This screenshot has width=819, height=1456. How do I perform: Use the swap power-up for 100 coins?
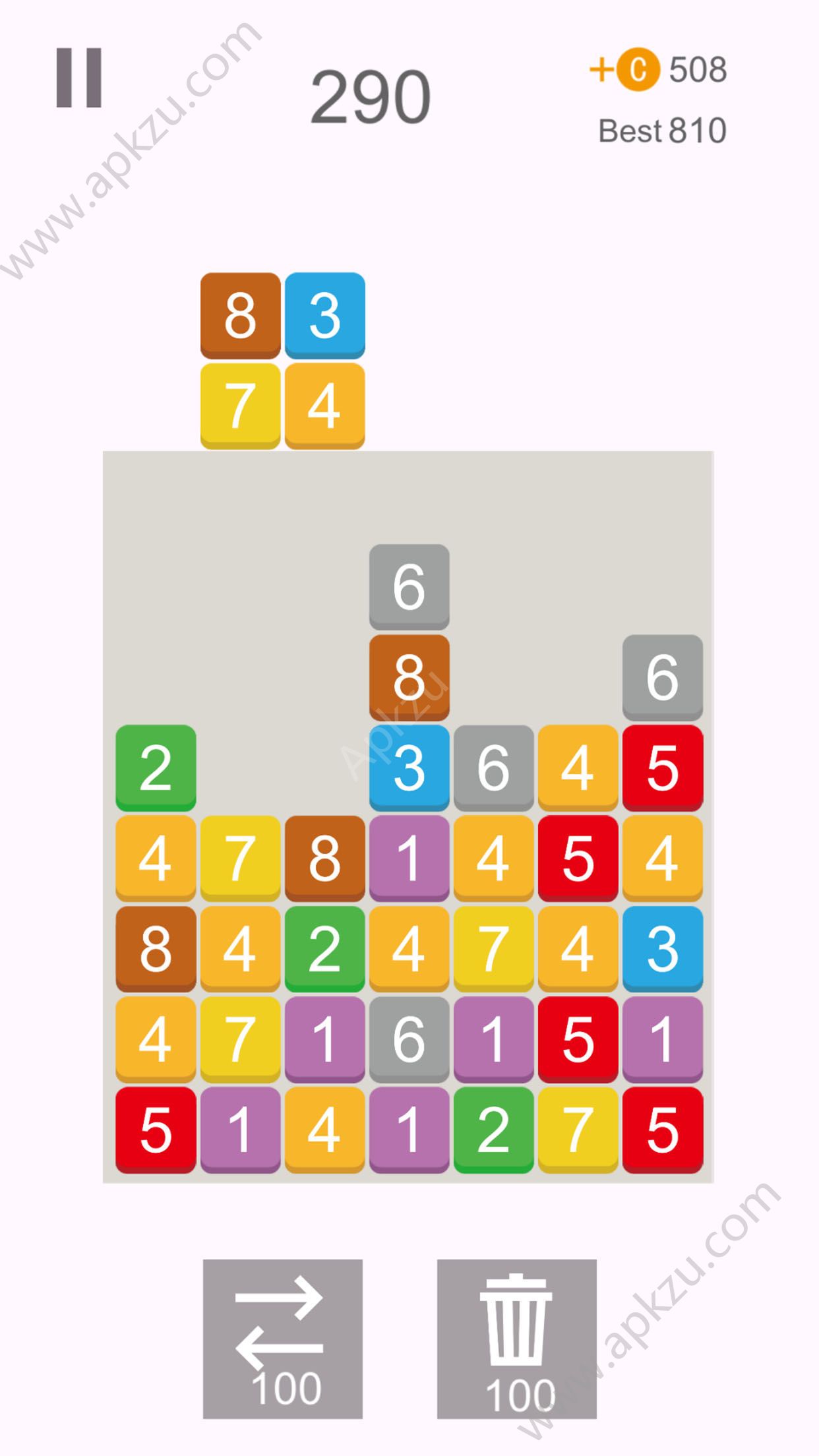pyautogui.click(x=282, y=1339)
